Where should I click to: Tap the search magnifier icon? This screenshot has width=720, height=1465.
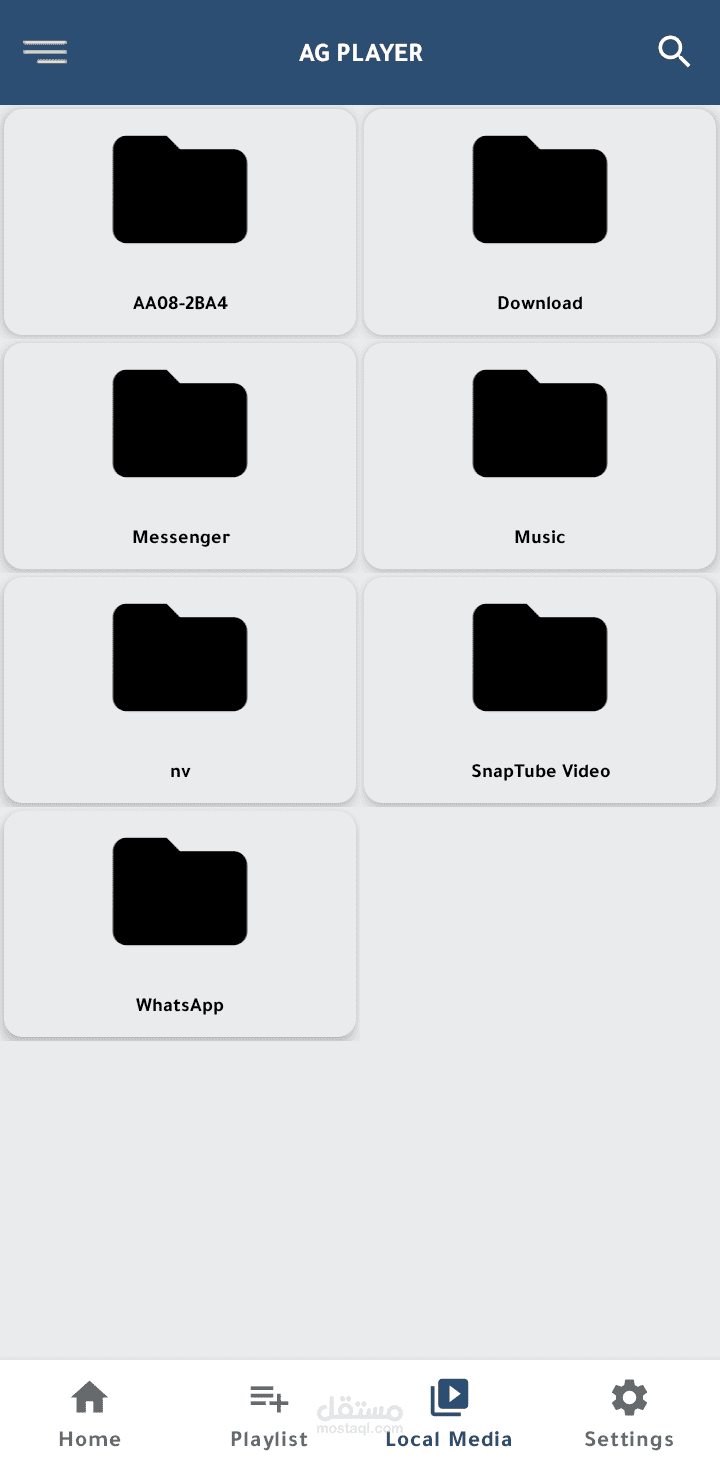674,52
